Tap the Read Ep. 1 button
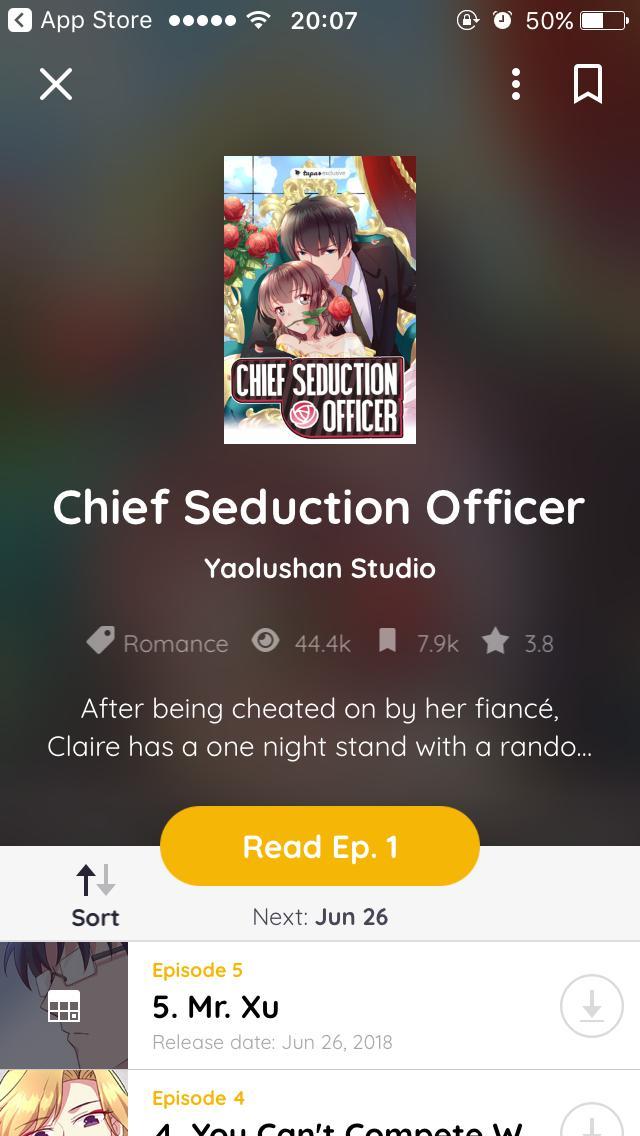The height and width of the screenshot is (1136, 640). [x=320, y=847]
